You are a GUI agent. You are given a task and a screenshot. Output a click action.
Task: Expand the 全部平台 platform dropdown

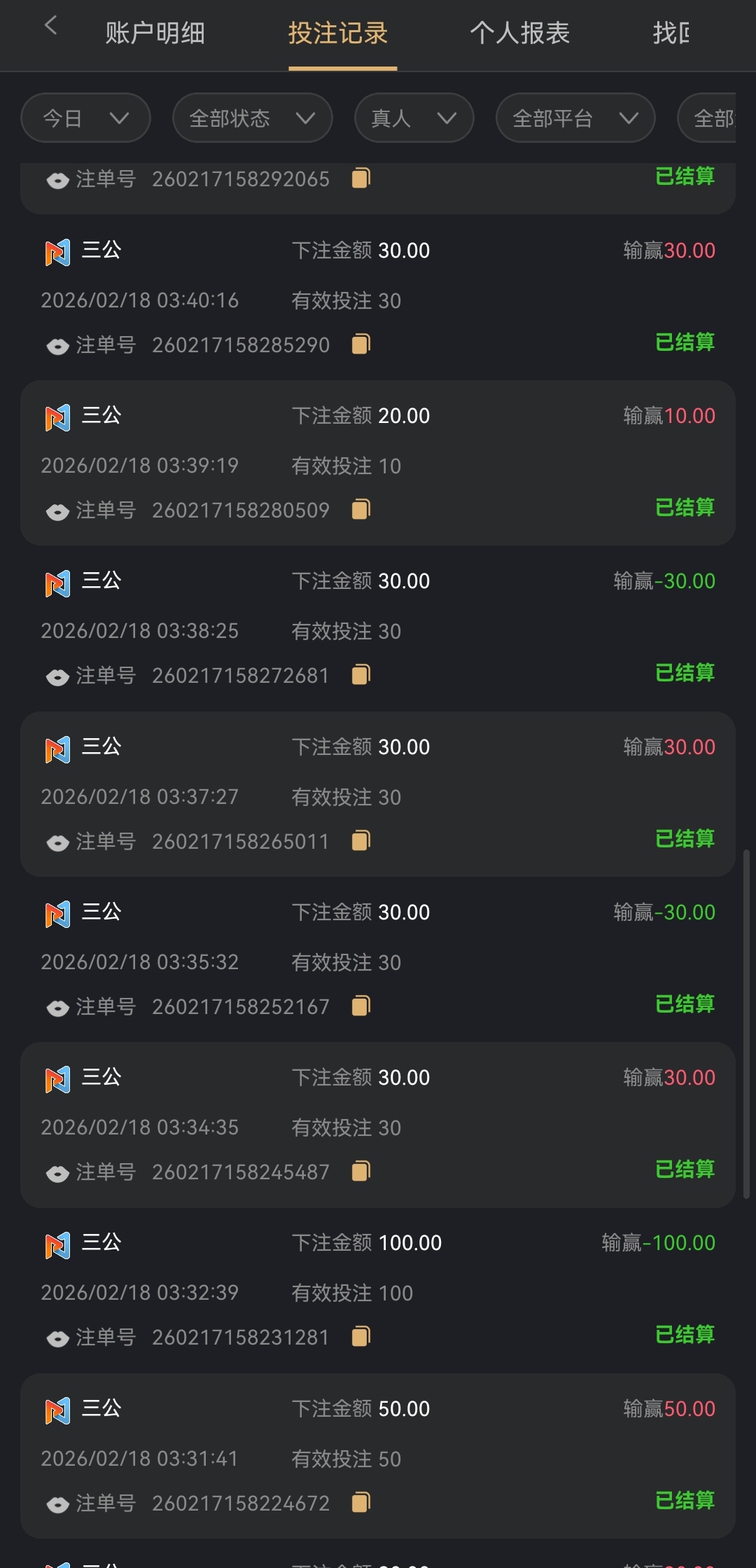pos(575,118)
